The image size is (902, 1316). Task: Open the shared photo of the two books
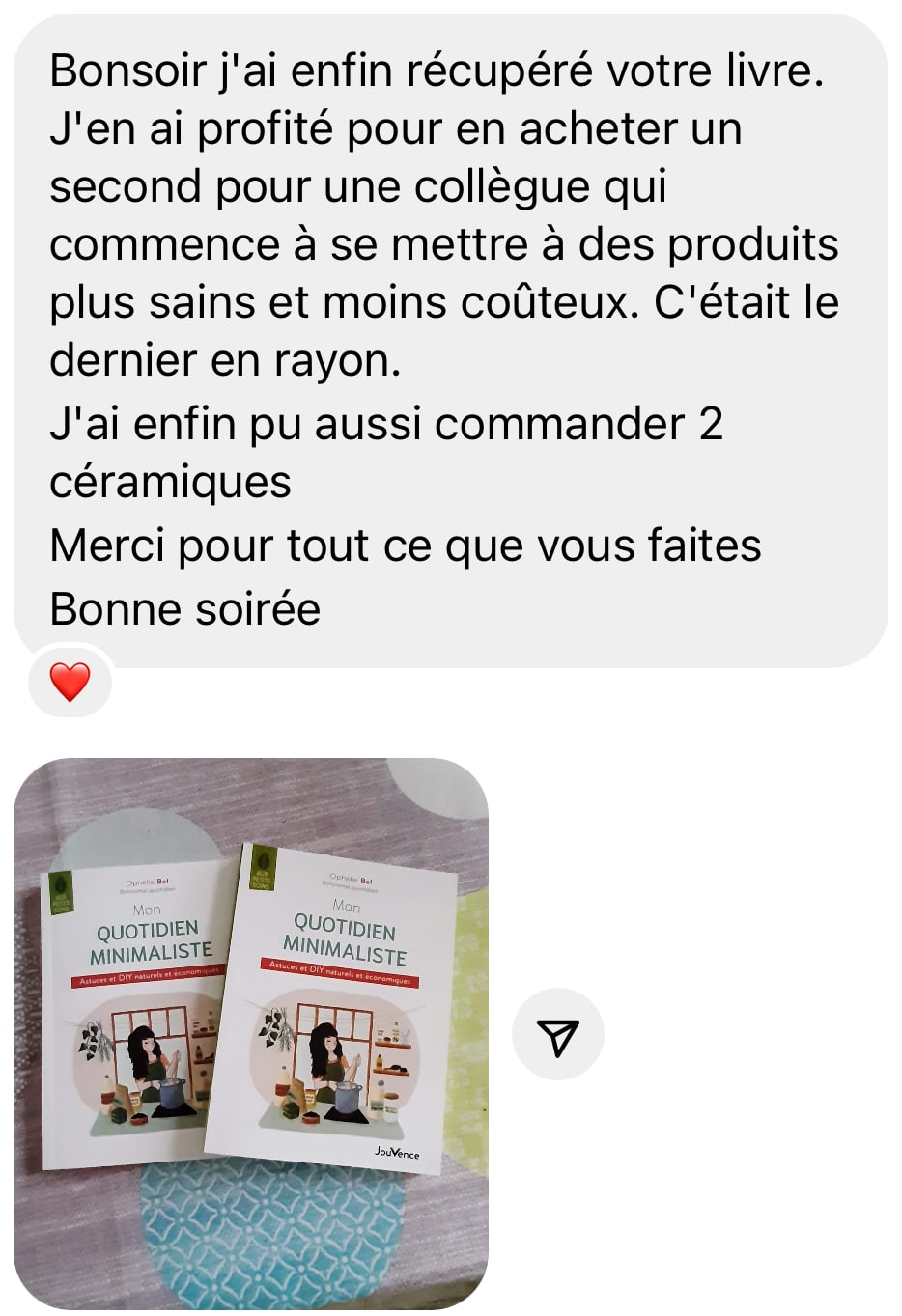point(251,1033)
